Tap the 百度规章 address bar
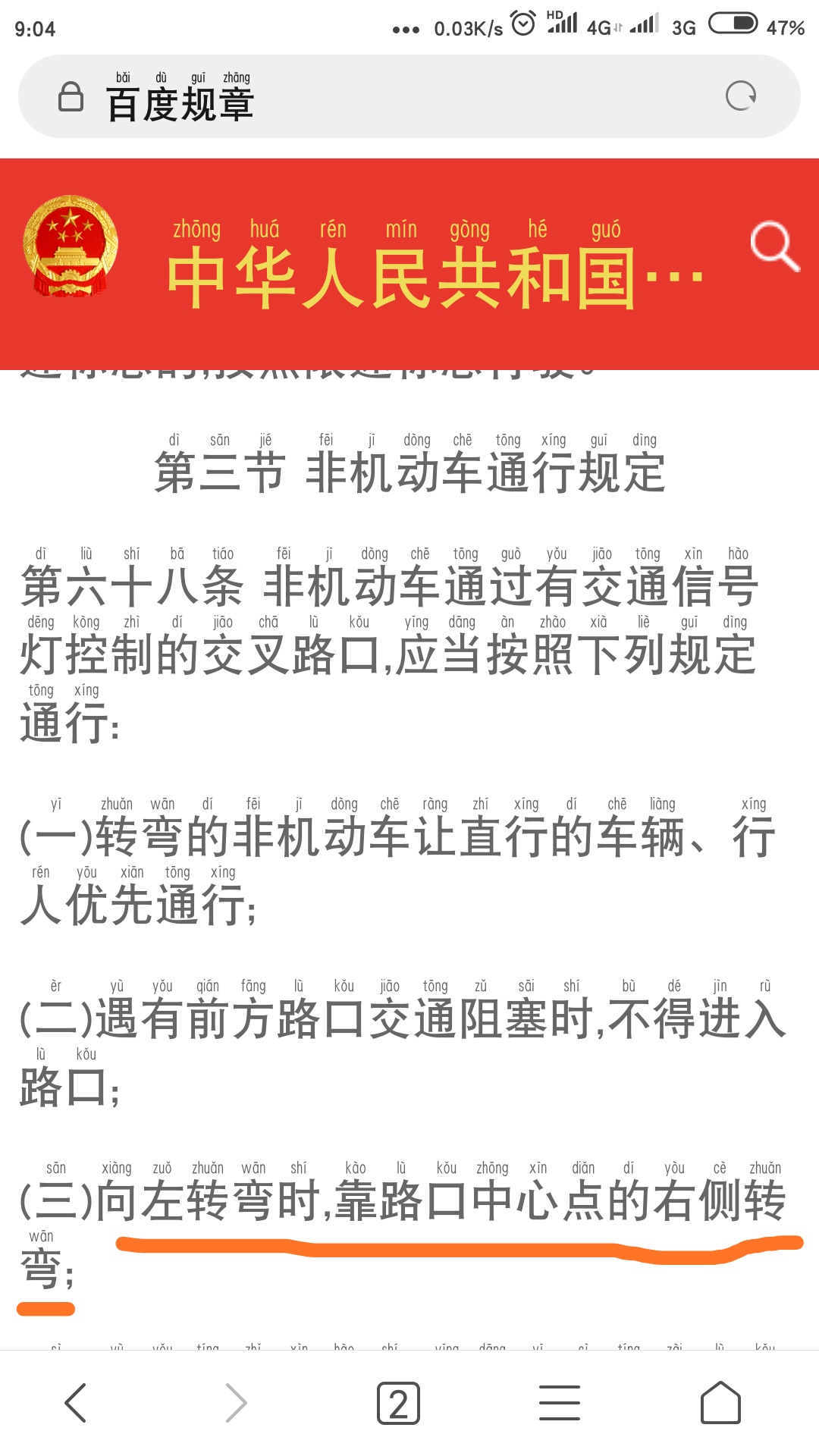The height and width of the screenshot is (1456, 819). tap(379, 97)
